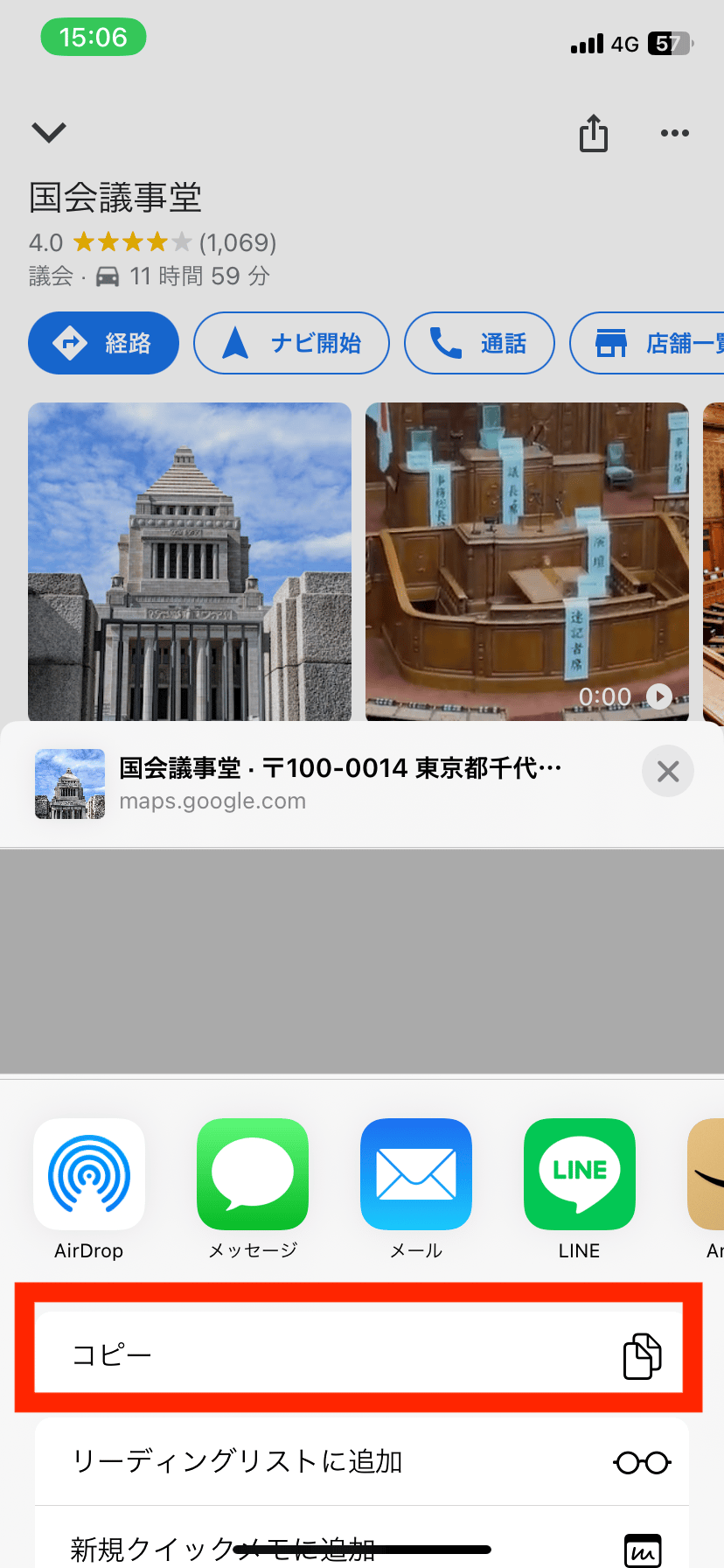
Task: Tap the share icon at the top
Action: 593,133
